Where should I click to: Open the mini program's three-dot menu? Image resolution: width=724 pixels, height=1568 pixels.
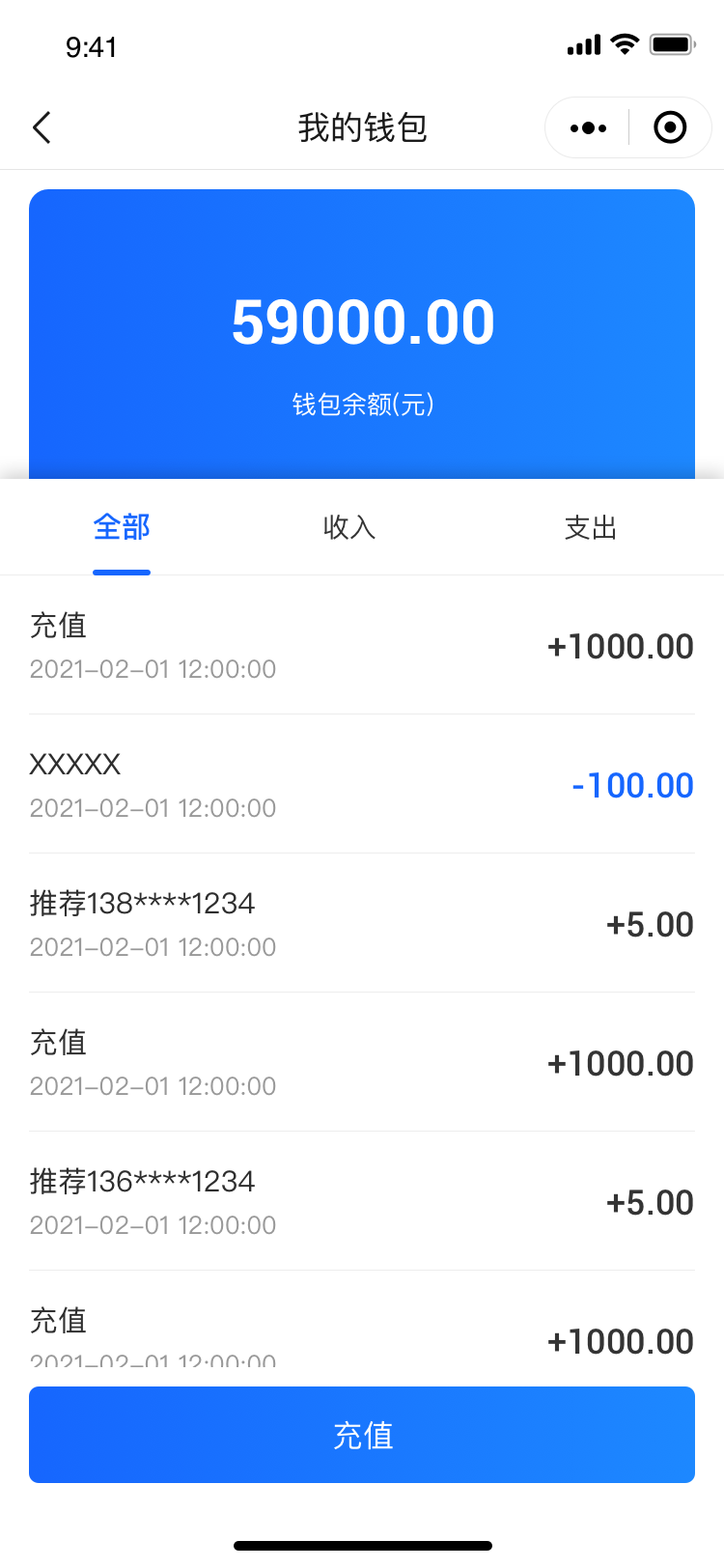coord(588,127)
